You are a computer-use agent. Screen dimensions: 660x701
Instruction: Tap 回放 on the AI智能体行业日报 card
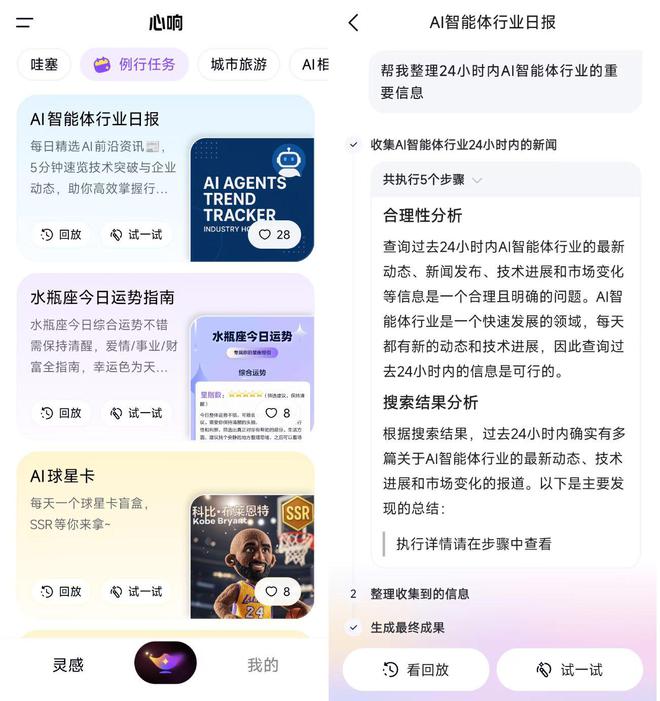(x=61, y=234)
